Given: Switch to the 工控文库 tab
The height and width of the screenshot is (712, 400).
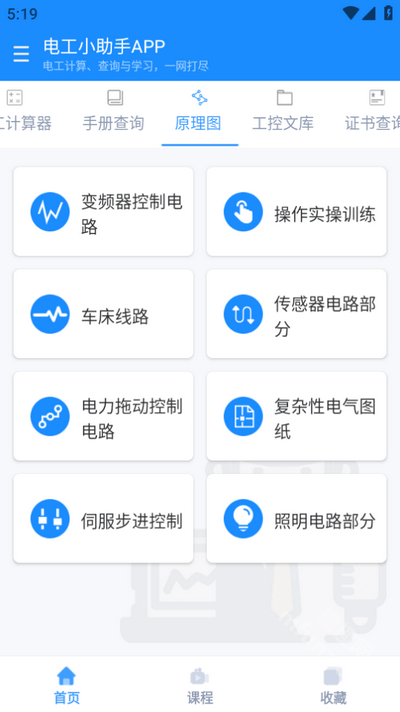Looking at the screenshot, I should tap(283, 111).
